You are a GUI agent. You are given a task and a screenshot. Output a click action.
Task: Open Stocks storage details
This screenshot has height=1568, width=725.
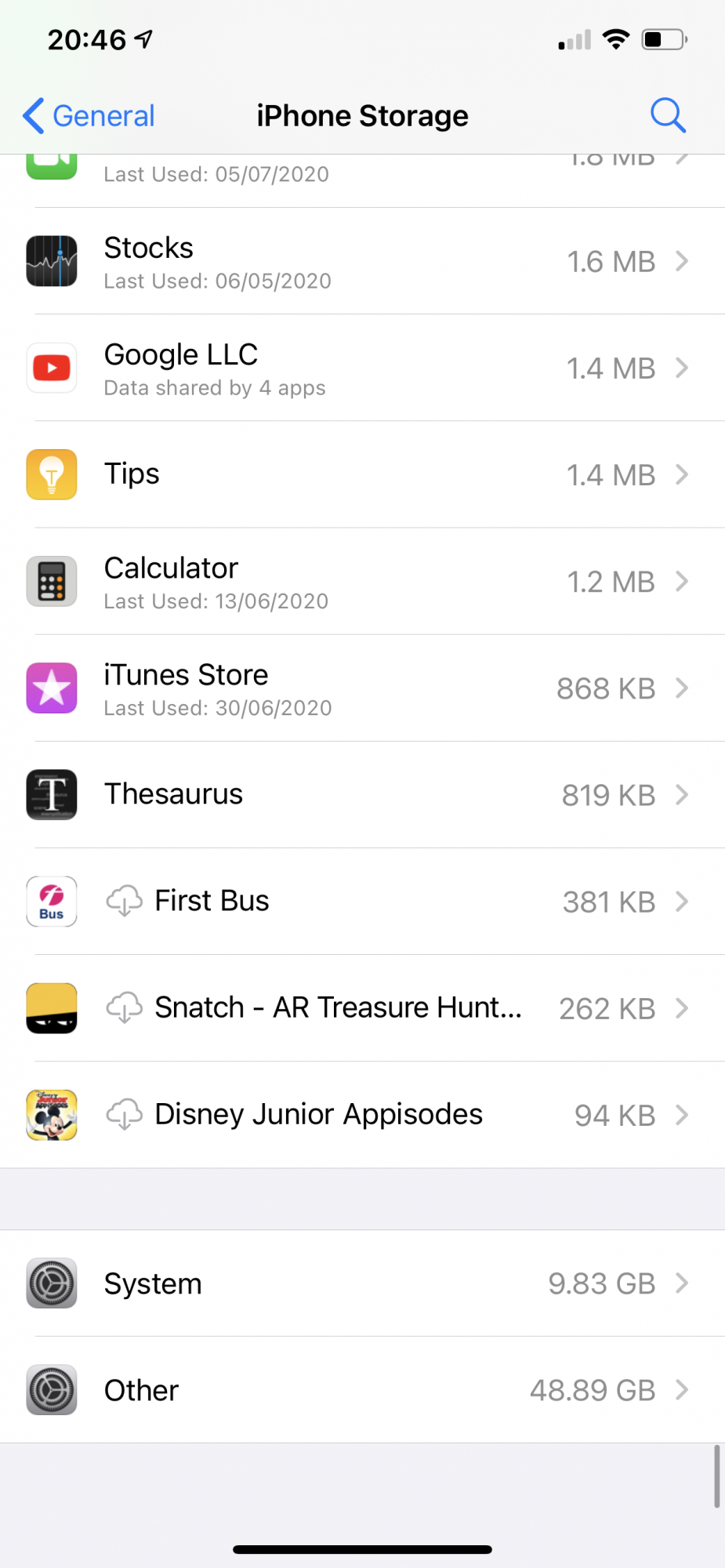pos(362,261)
